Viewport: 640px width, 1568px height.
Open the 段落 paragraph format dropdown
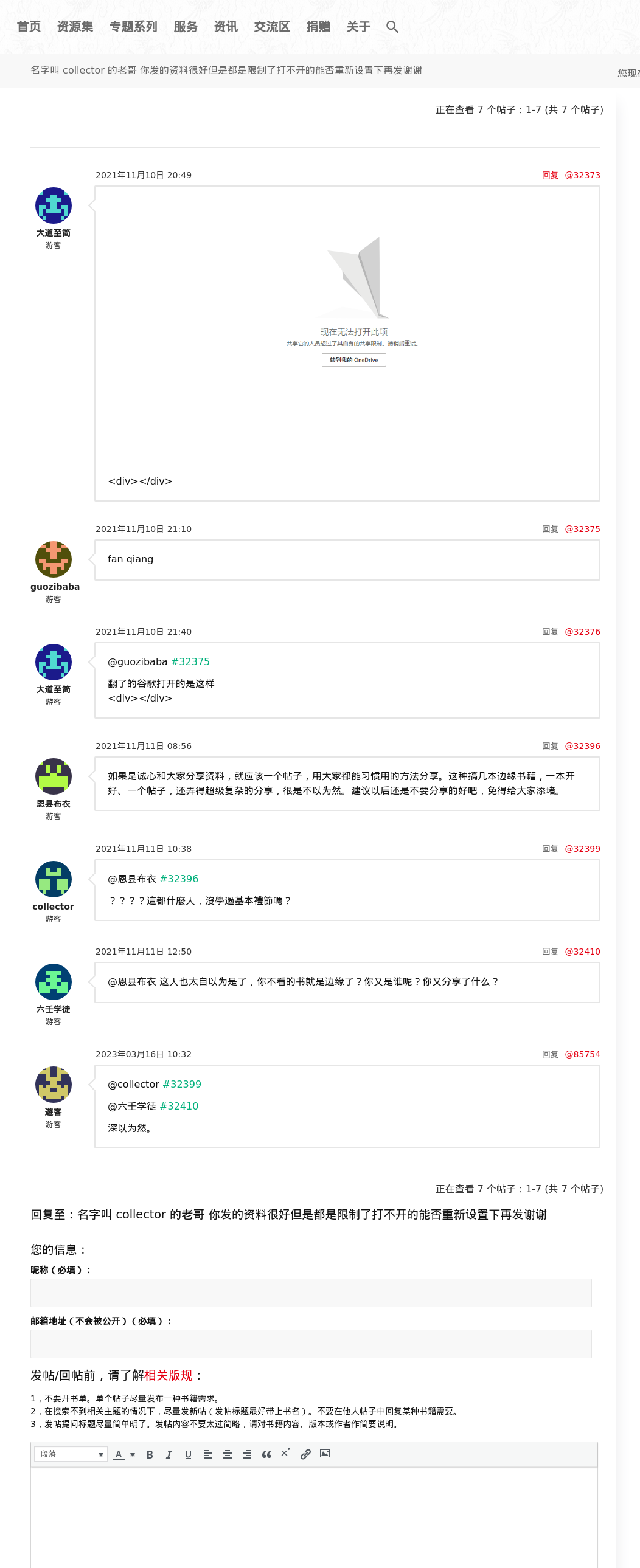pos(71,1454)
